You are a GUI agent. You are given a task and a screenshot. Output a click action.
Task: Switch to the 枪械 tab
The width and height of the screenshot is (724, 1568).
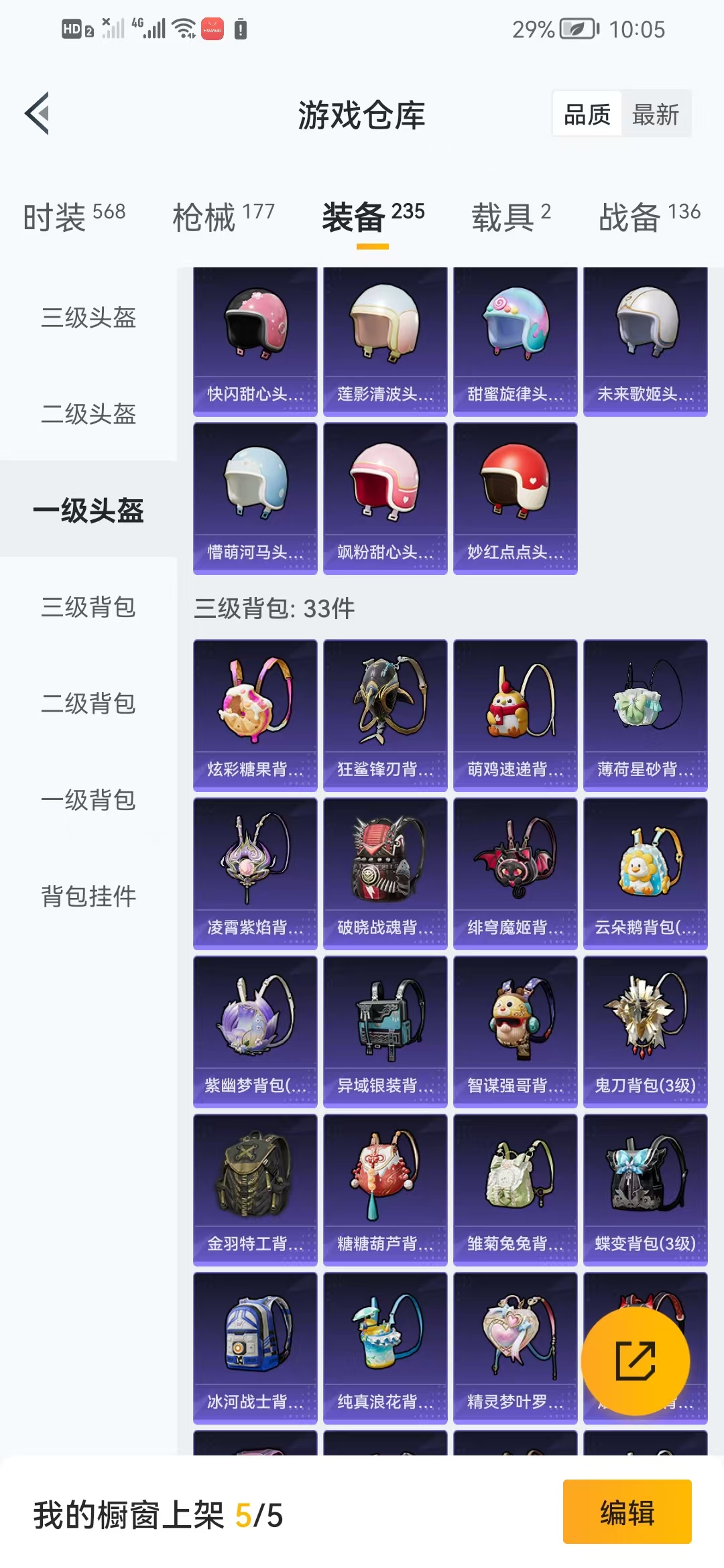[223, 216]
